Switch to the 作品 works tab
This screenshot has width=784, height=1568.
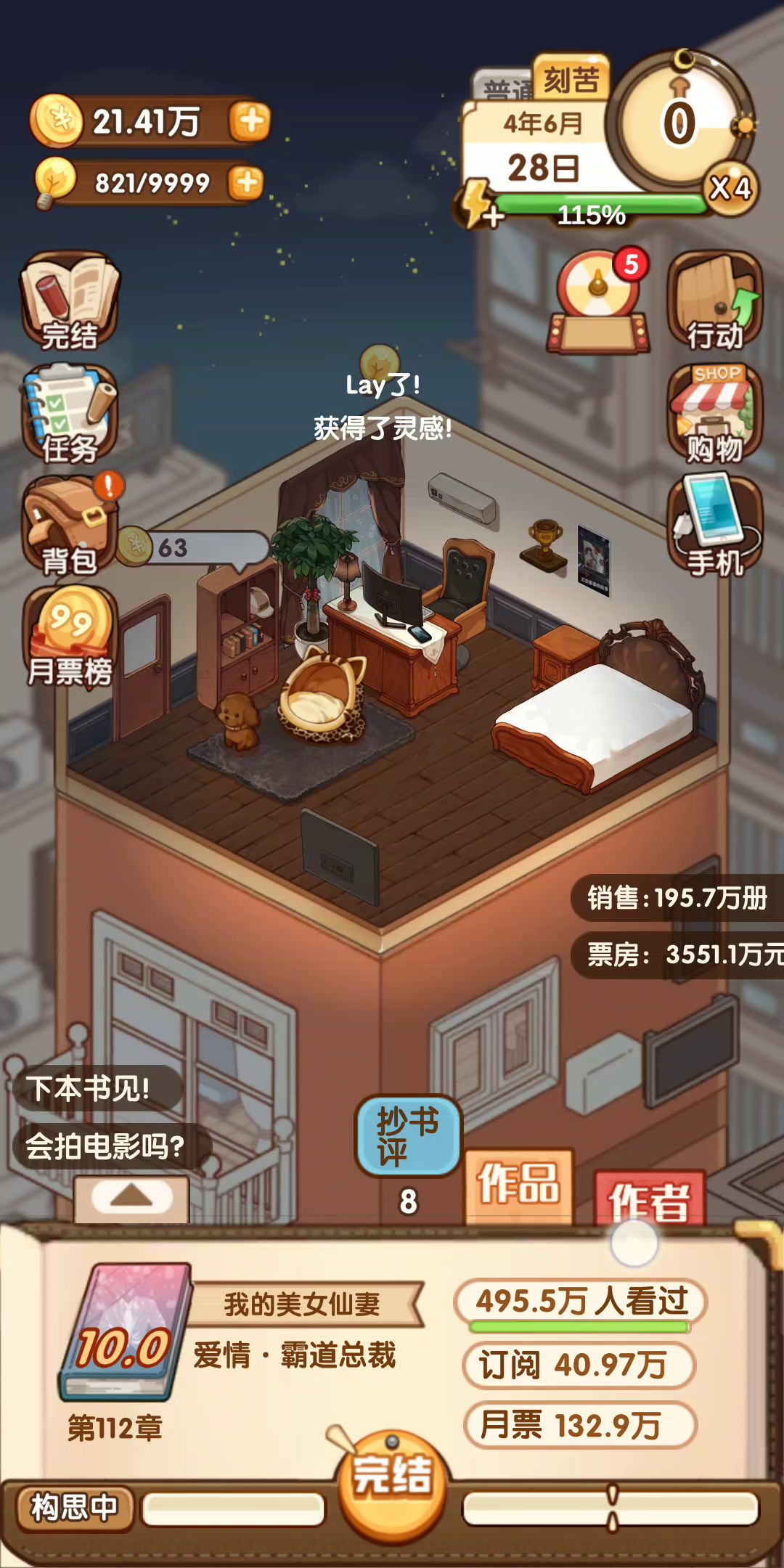click(x=518, y=1185)
